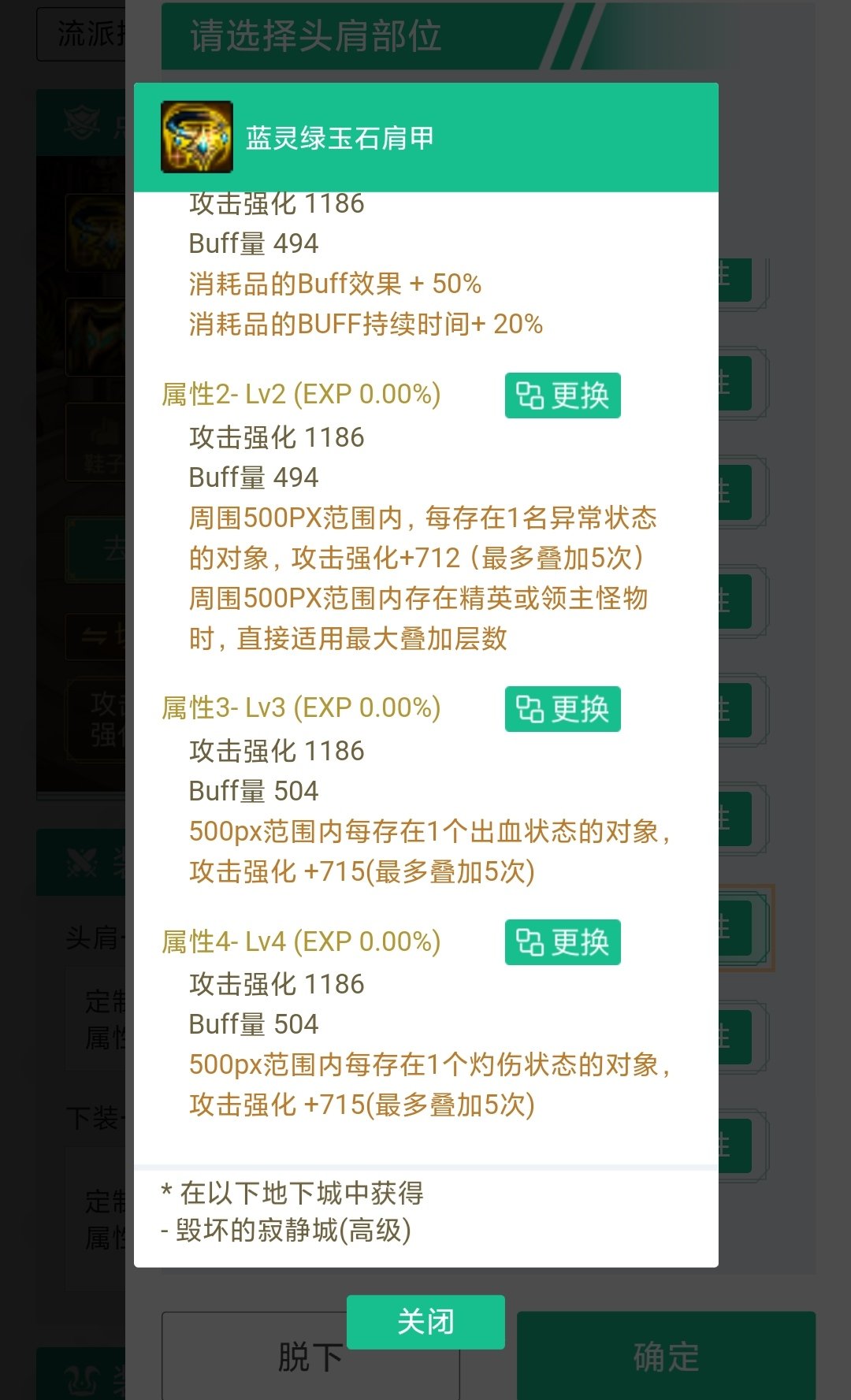Tap 更换 next to 属性3- Lv3

[563, 709]
